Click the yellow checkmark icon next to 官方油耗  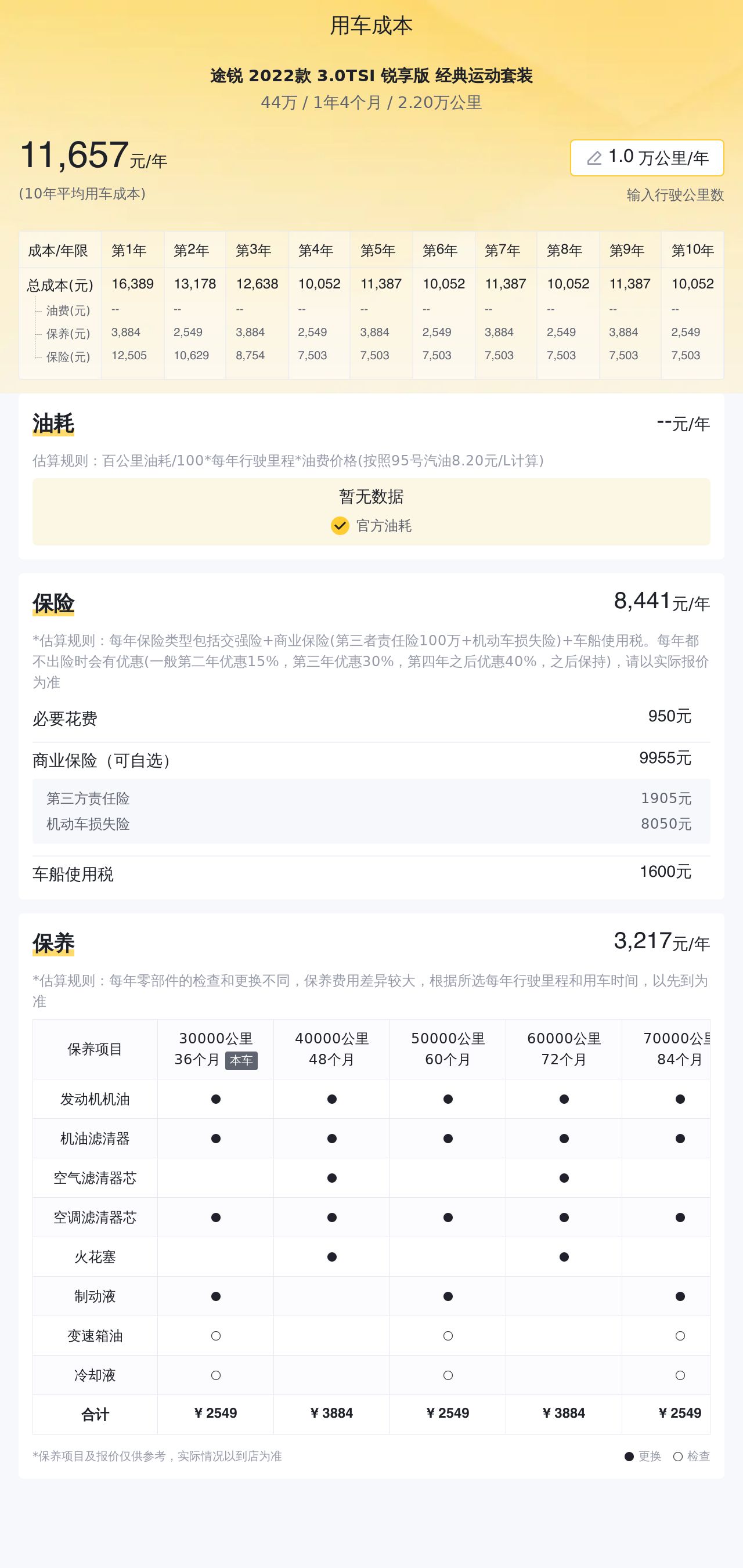click(x=339, y=525)
